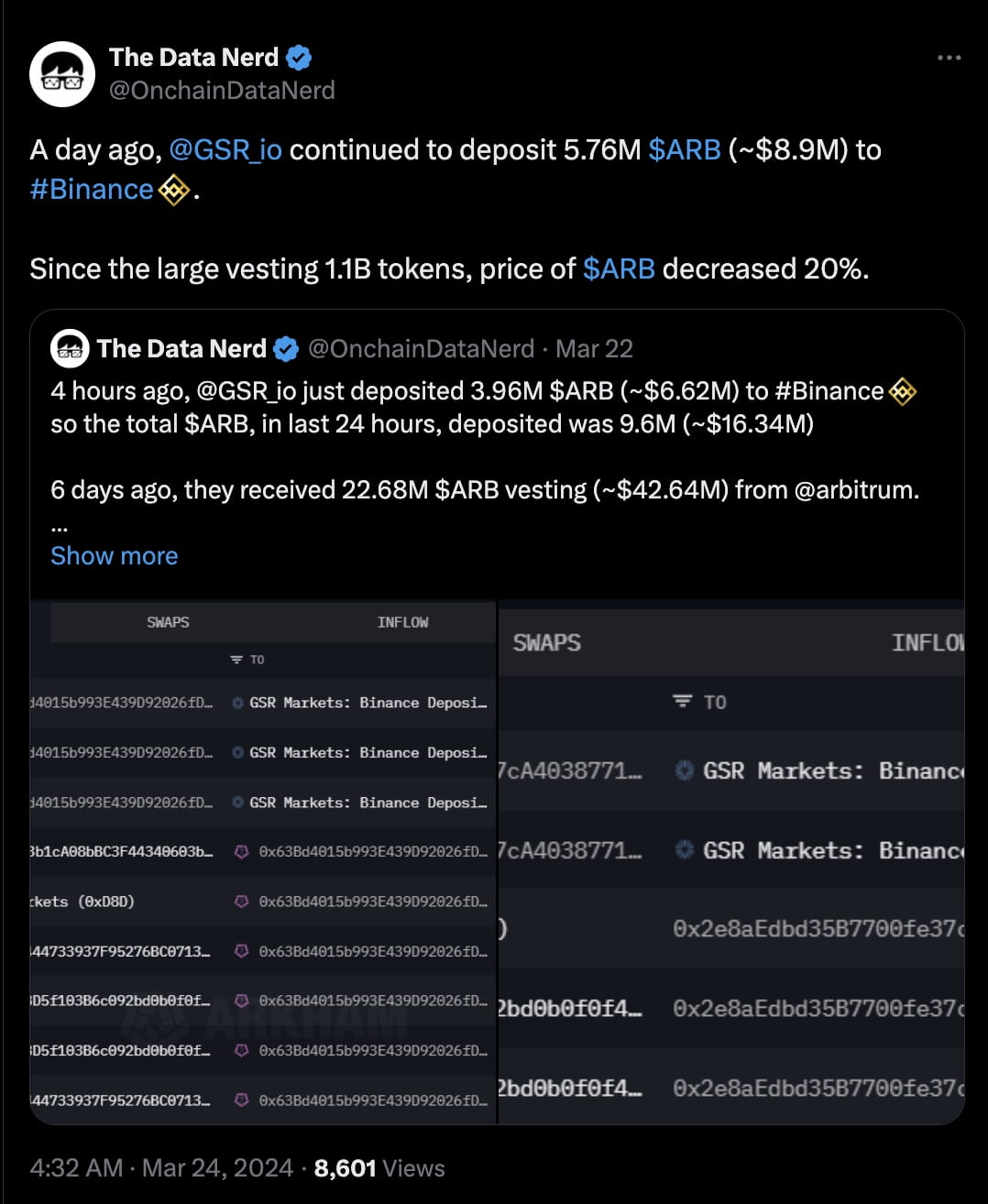
Task: Click the purple swap icon on a transaction row
Action: [240, 849]
